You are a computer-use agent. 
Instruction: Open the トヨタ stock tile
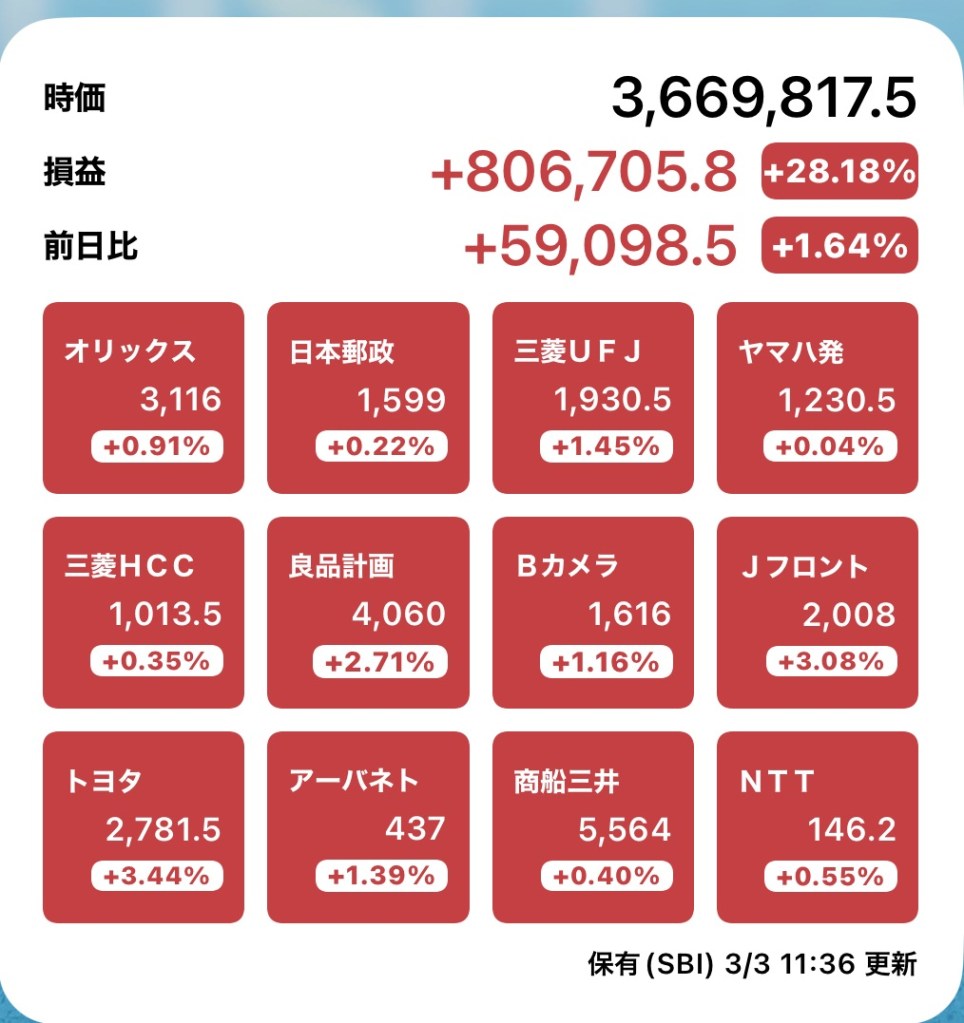pyautogui.click(x=143, y=827)
